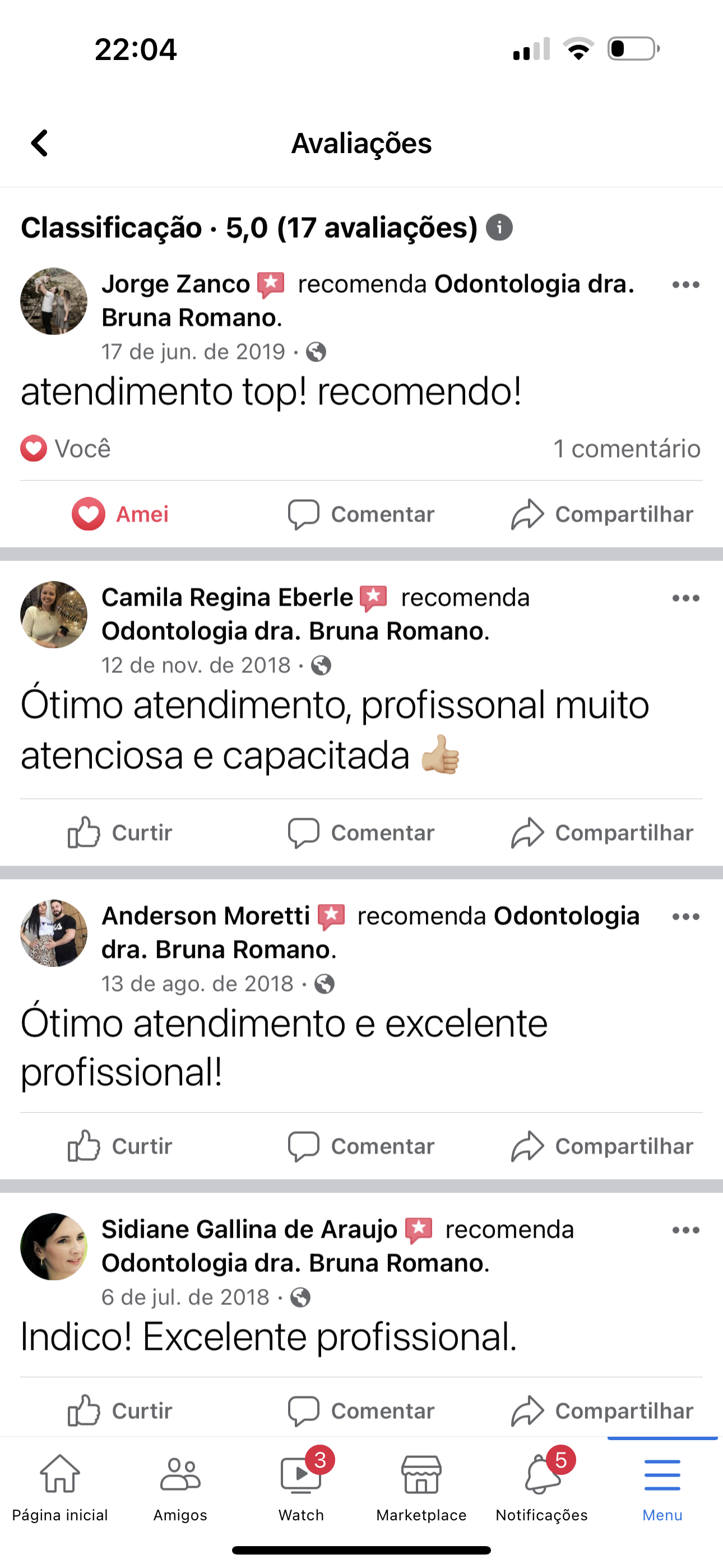Image resolution: width=723 pixels, height=1568 pixels.
Task: Go to Página inicial
Action: click(61, 1491)
